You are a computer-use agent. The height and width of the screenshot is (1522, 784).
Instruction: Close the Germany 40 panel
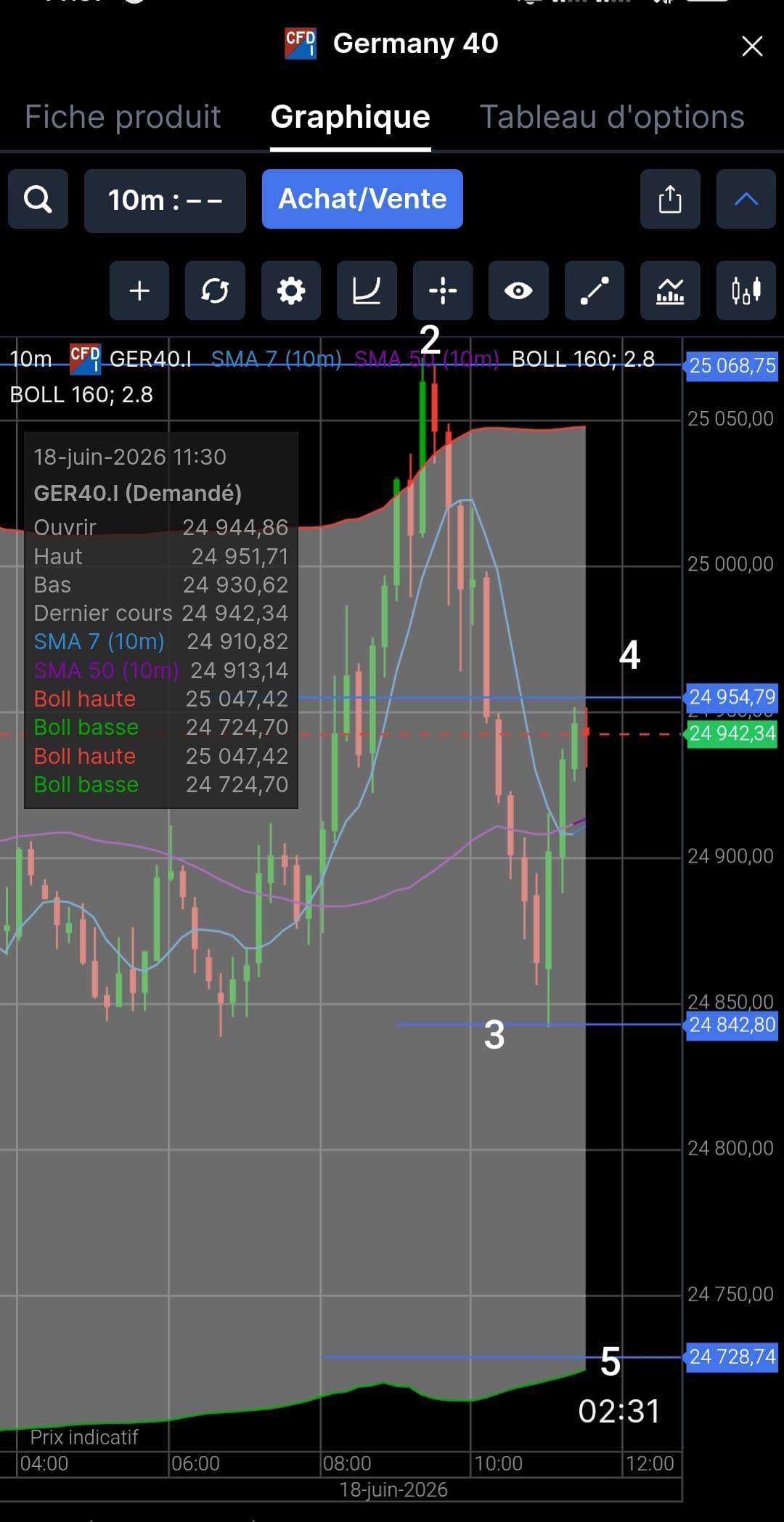coord(752,46)
